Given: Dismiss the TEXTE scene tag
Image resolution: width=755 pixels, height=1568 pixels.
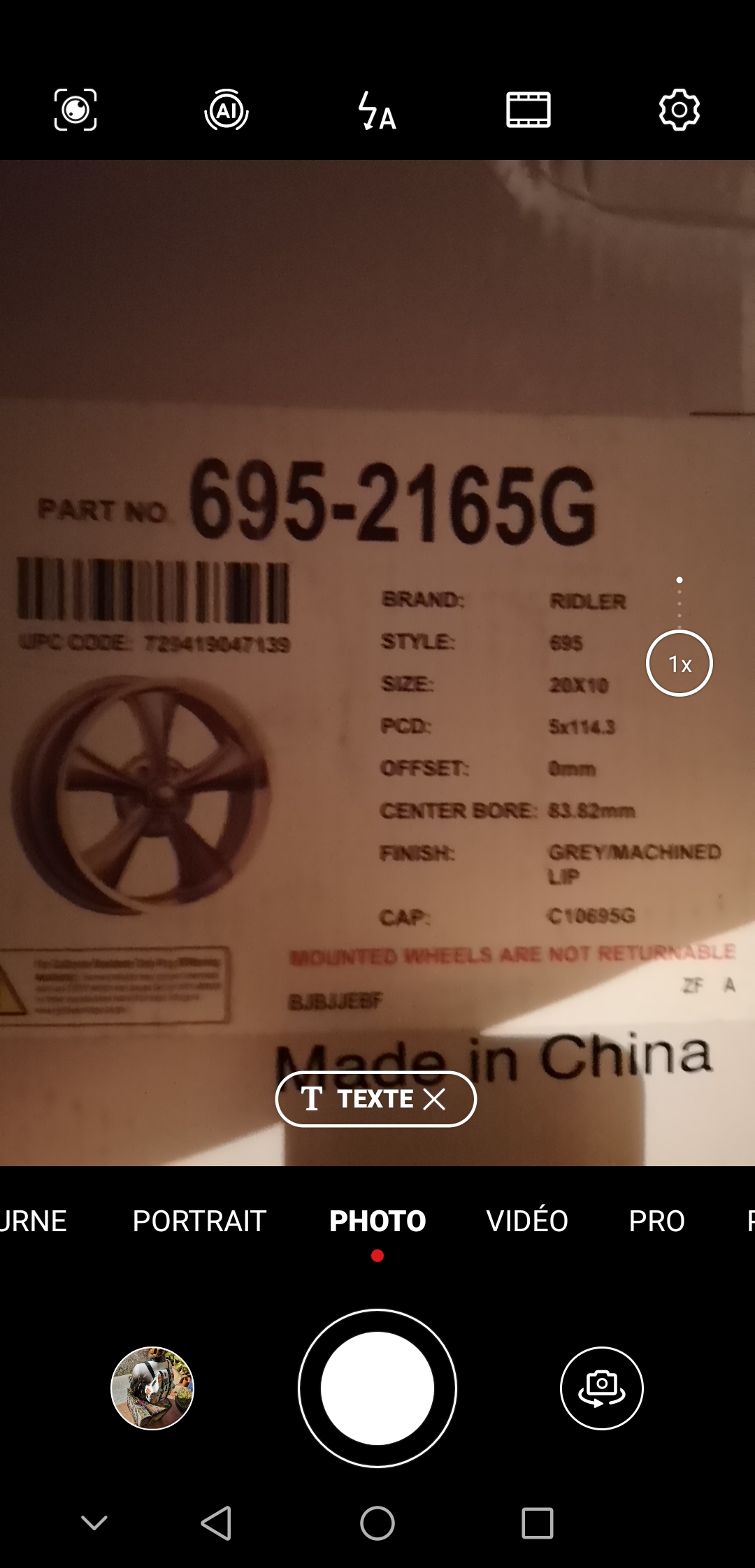Looking at the screenshot, I should coord(434,1099).
